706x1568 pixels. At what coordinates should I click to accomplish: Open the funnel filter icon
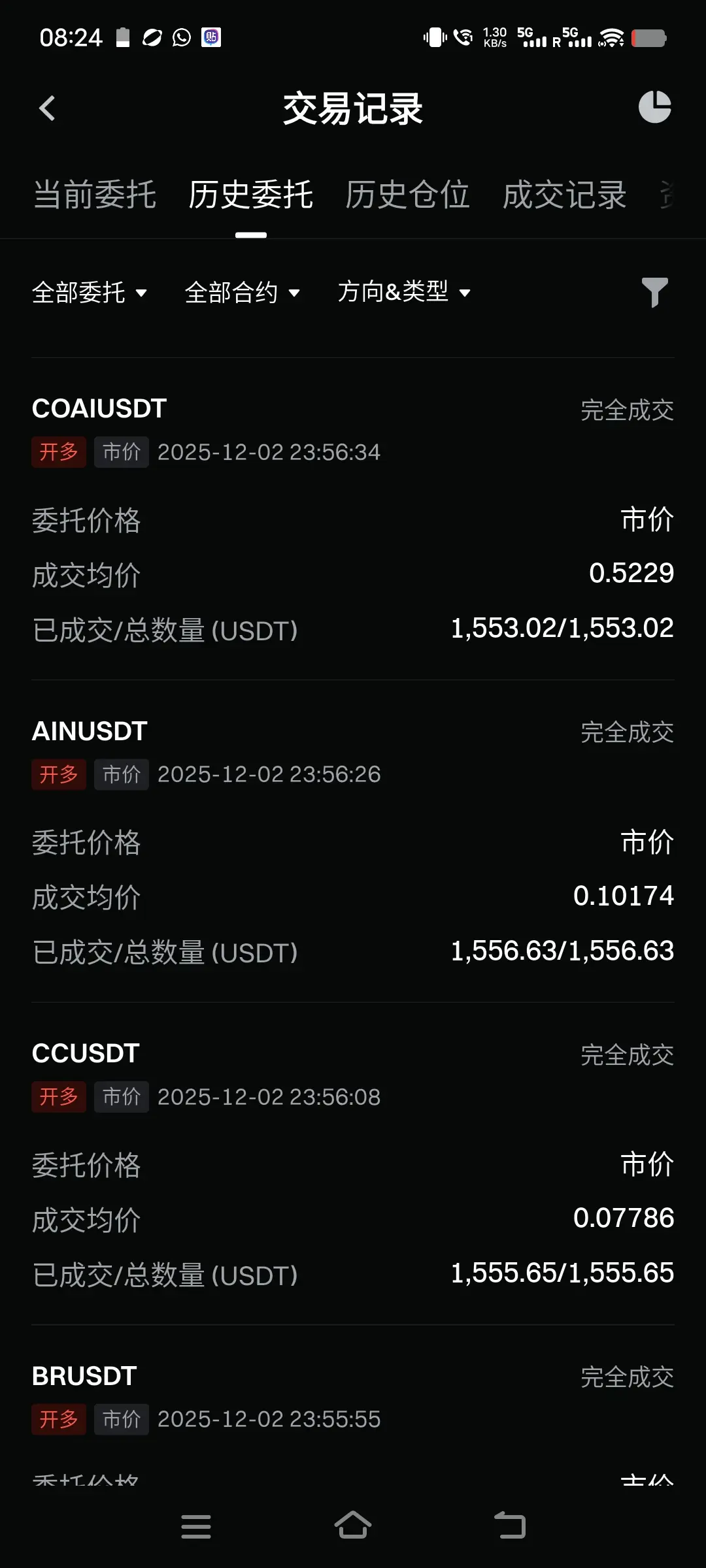point(654,292)
